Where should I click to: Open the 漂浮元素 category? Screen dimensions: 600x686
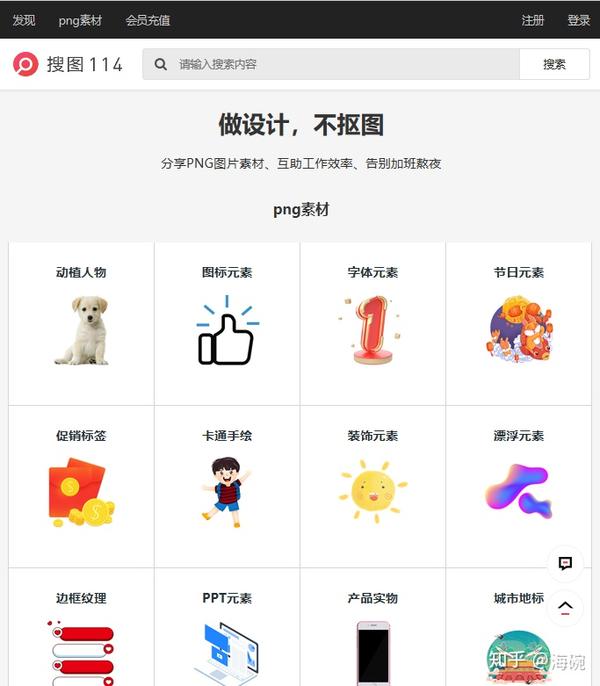pyautogui.click(x=519, y=486)
